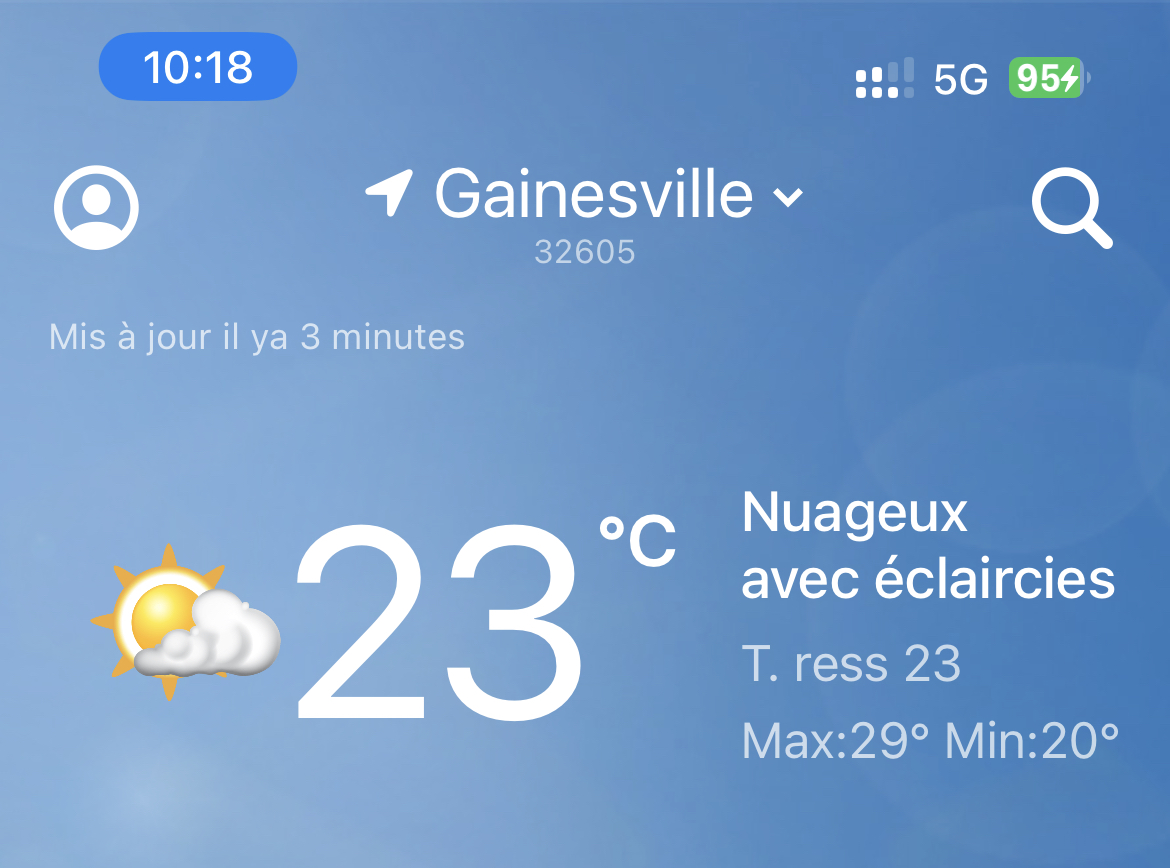Viewport: 1170px width, 868px height.
Task: Expand the Gainesville location dropdown
Action: tap(788, 197)
